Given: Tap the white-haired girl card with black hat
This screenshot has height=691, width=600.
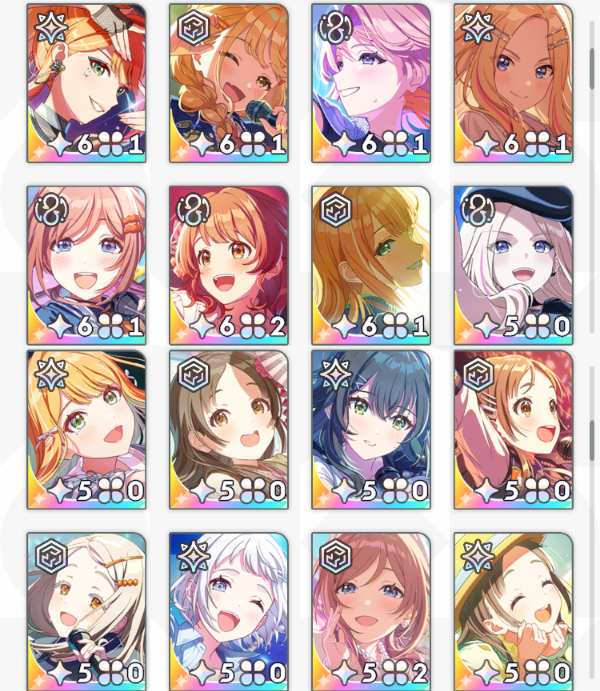Looking at the screenshot, I should point(514,265).
